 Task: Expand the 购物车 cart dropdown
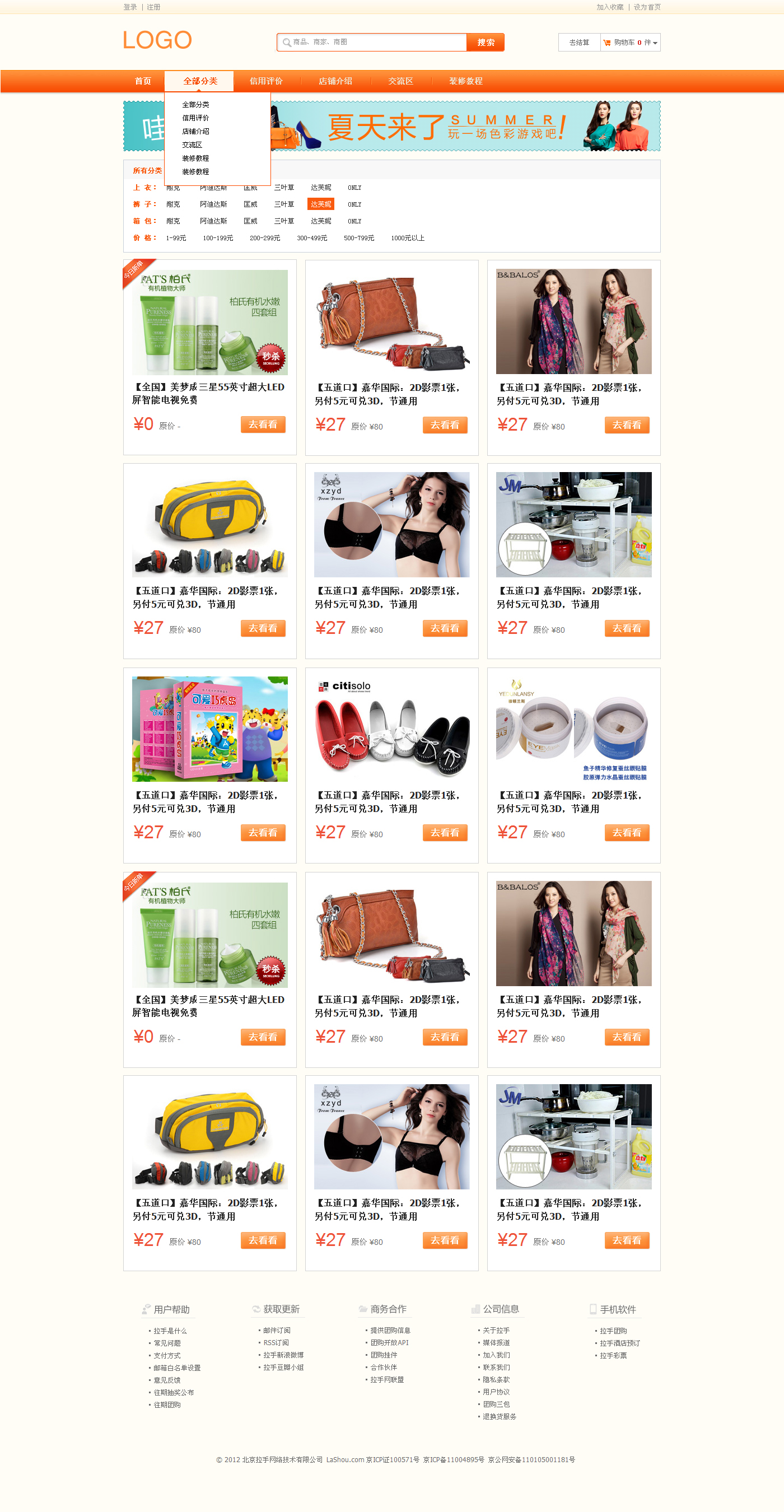click(630, 42)
